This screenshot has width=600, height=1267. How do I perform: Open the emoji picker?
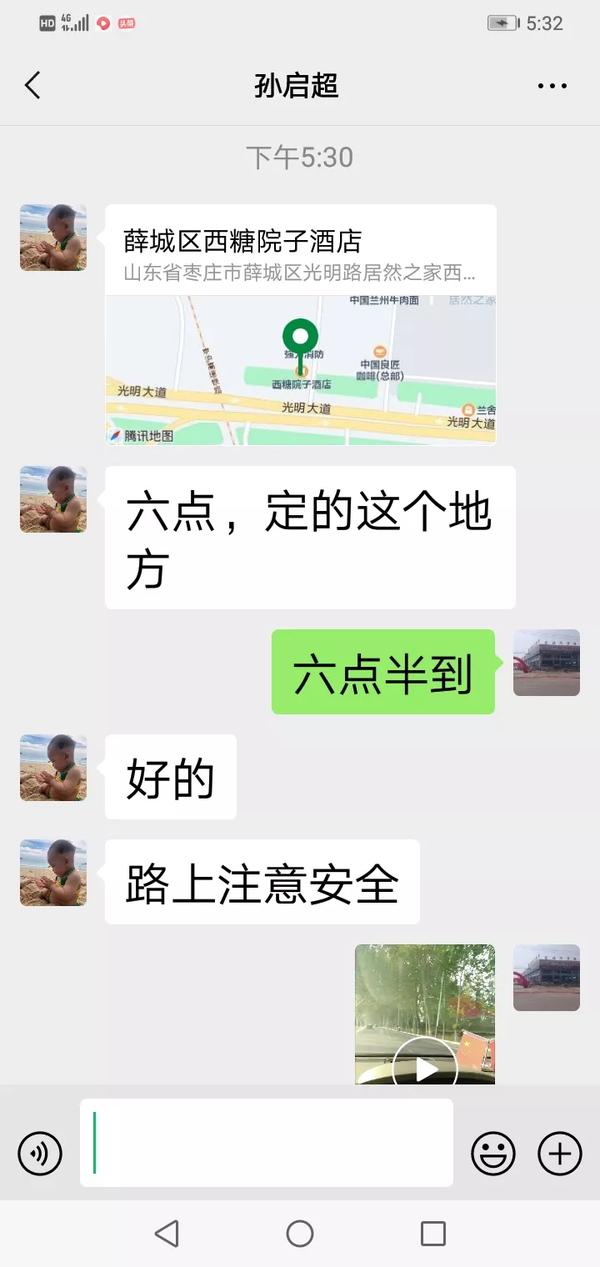[x=493, y=1154]
